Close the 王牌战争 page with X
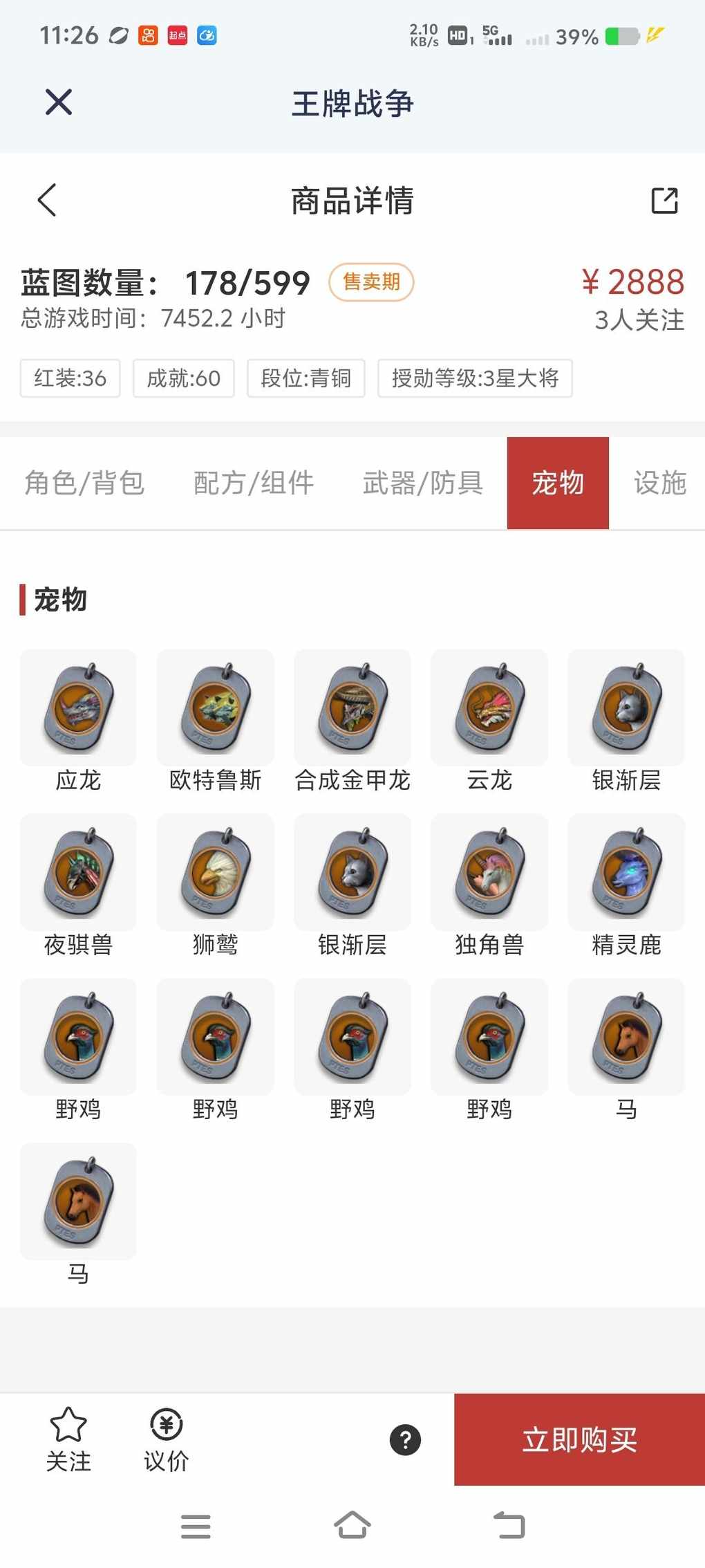The width and height of the screenshot is (705, 1568). pyautogui.click(x=59, y=102)
